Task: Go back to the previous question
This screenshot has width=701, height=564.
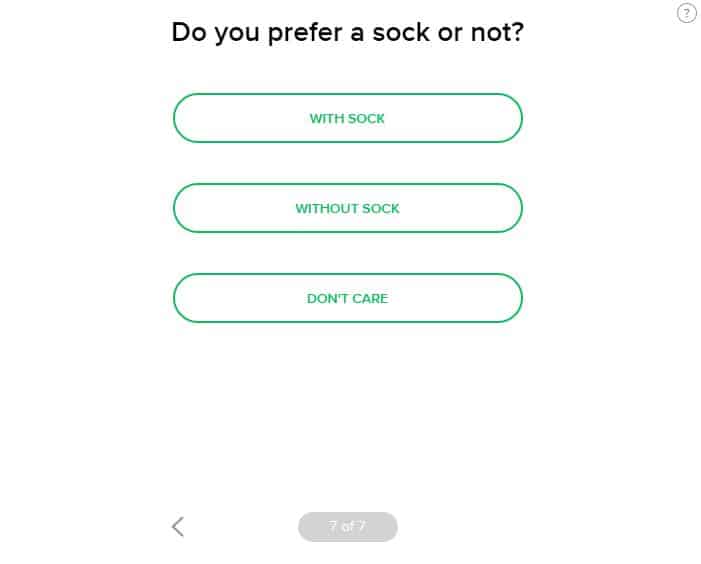Action: pyautogui.click(x=178, y=527)
